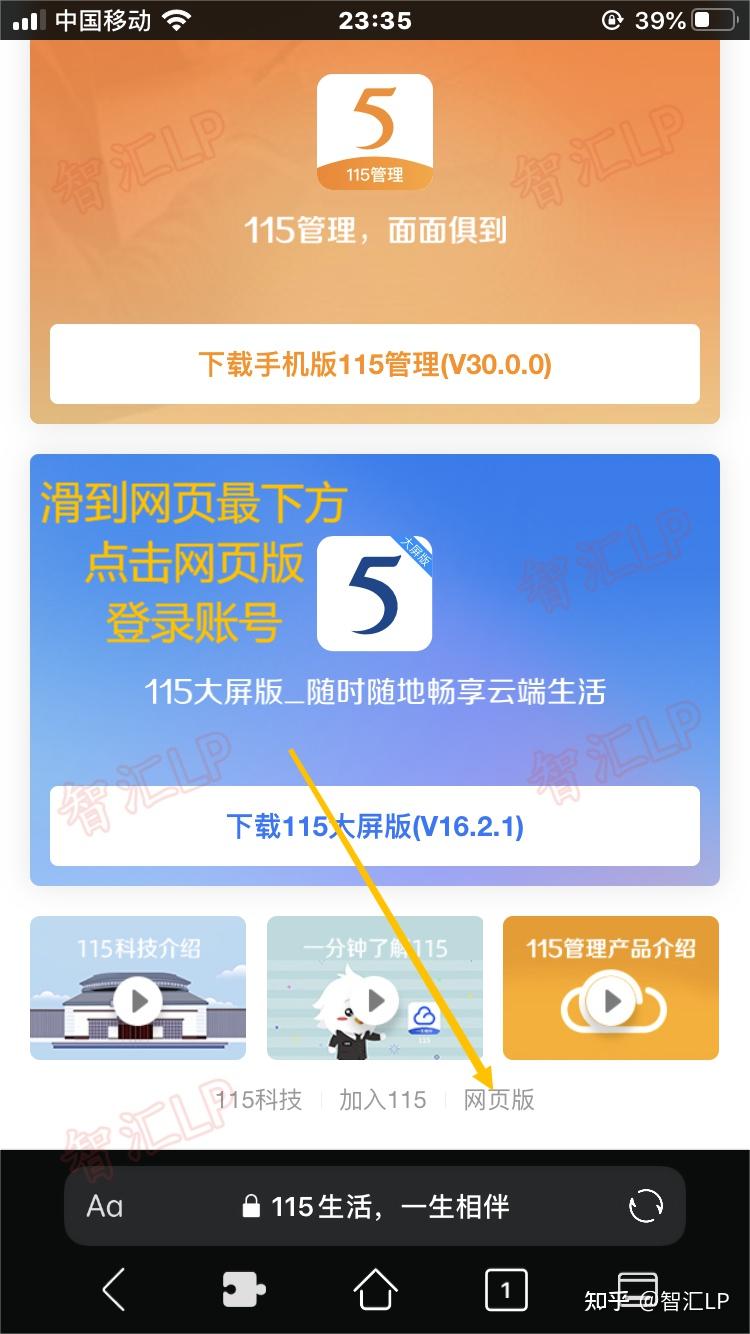The width and height of the screenshot is (750, 1334).
Task: Tap the 115管理 app logo icon
Action: click(x=374, y=130)
